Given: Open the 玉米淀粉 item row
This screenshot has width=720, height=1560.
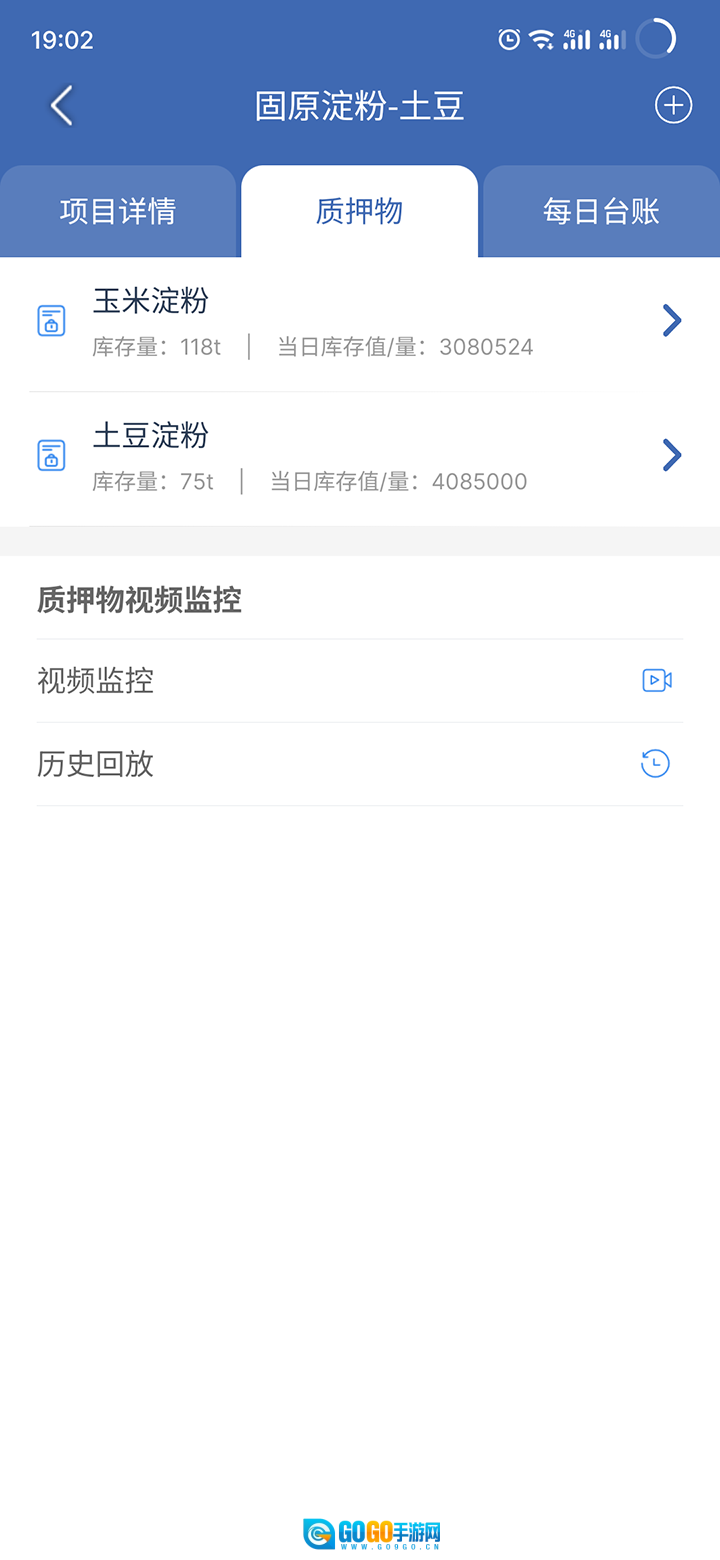Looking at the screenshot, I should click(300, 320).
